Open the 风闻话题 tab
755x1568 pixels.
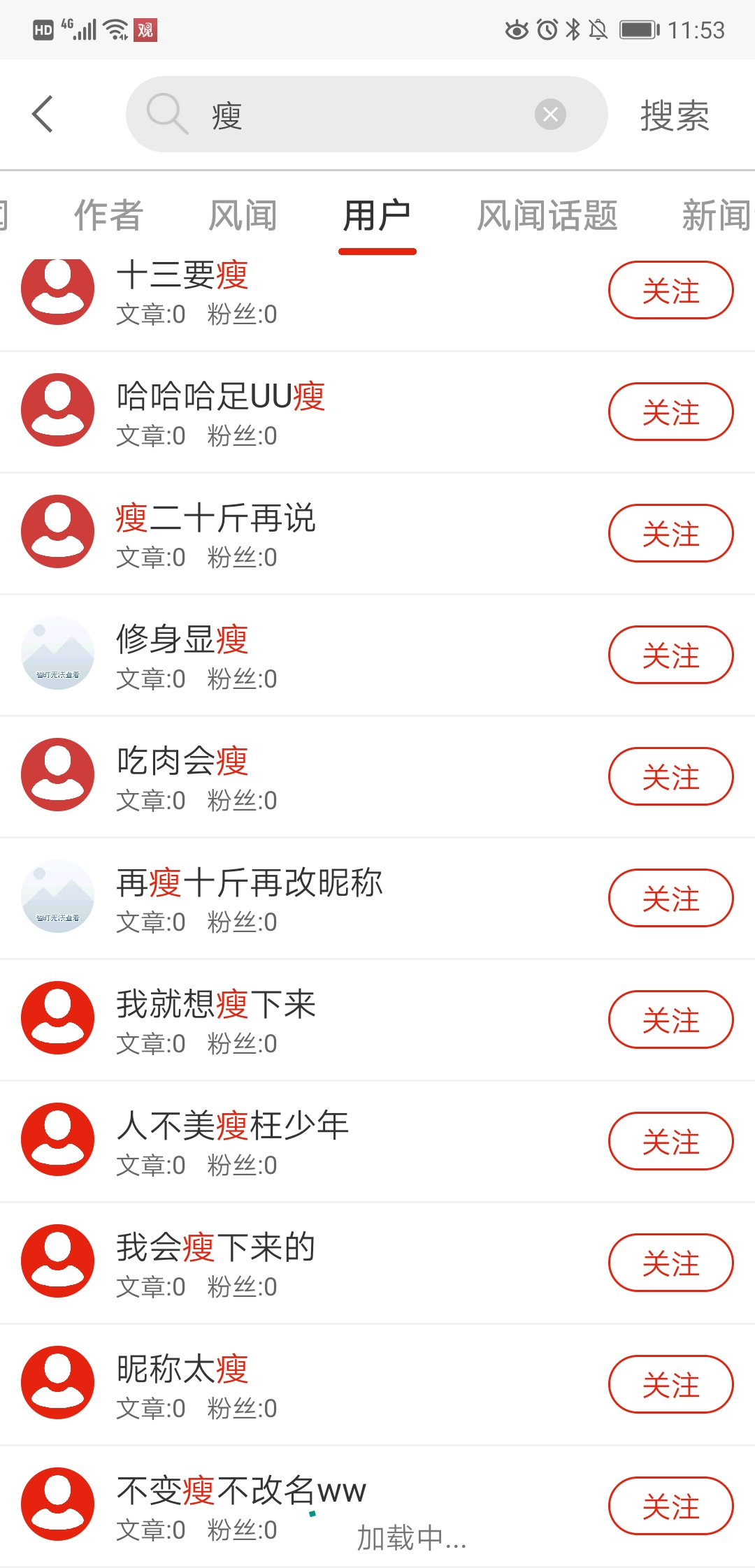[547, 215]
